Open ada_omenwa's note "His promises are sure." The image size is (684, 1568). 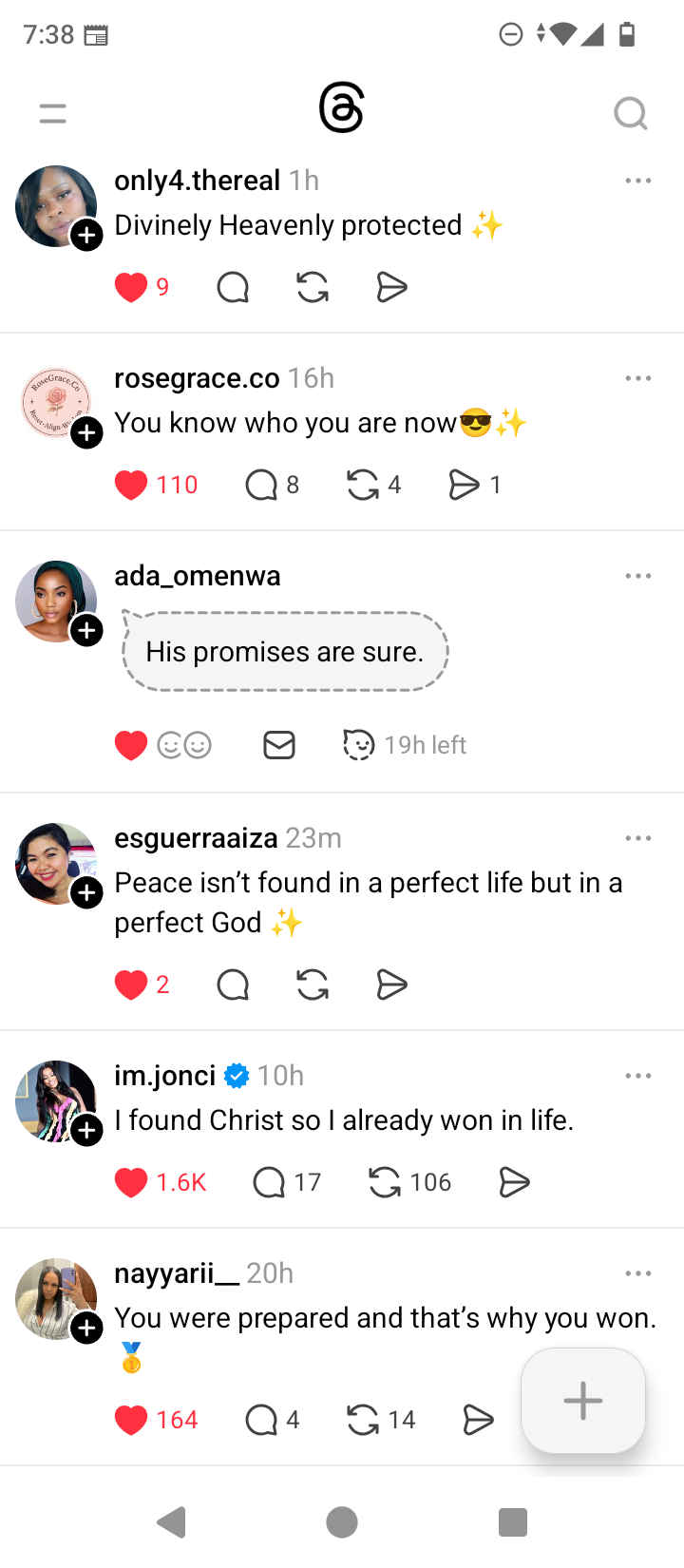(x=285, y=652)
